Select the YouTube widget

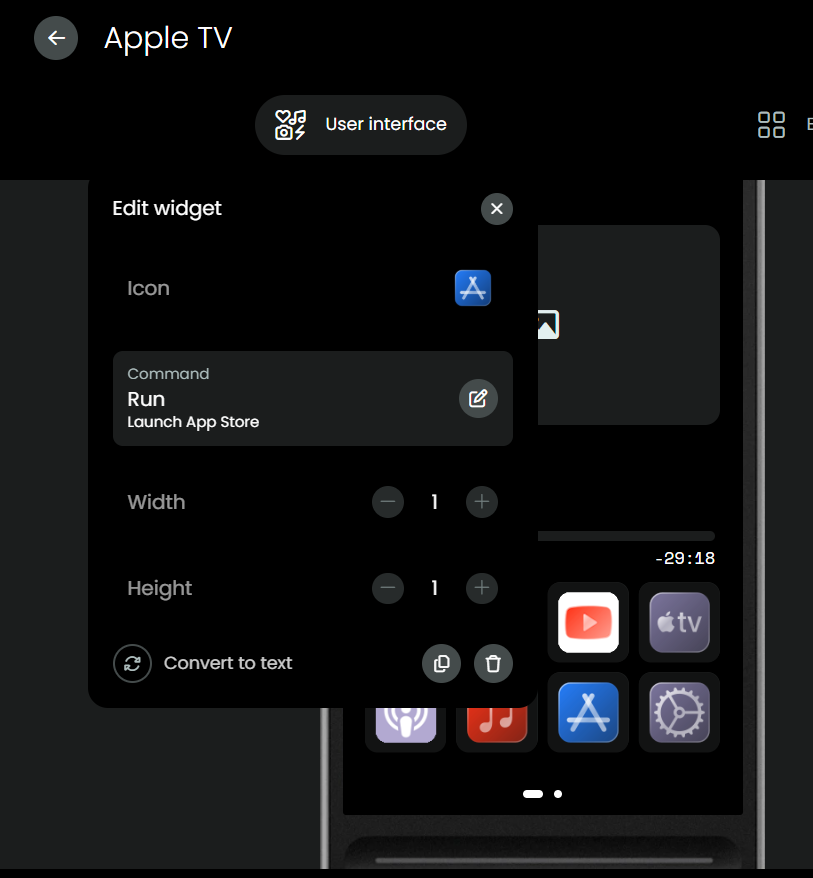coord(588,622)
